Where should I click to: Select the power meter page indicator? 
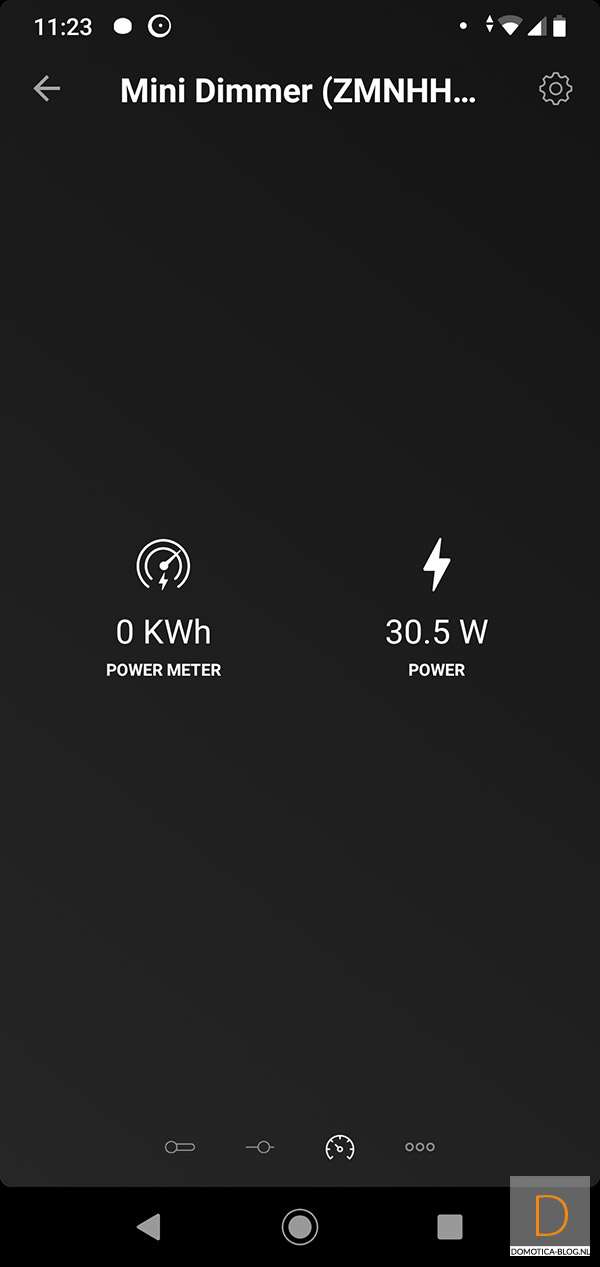pyautogui.click(x=340, y=1147)
